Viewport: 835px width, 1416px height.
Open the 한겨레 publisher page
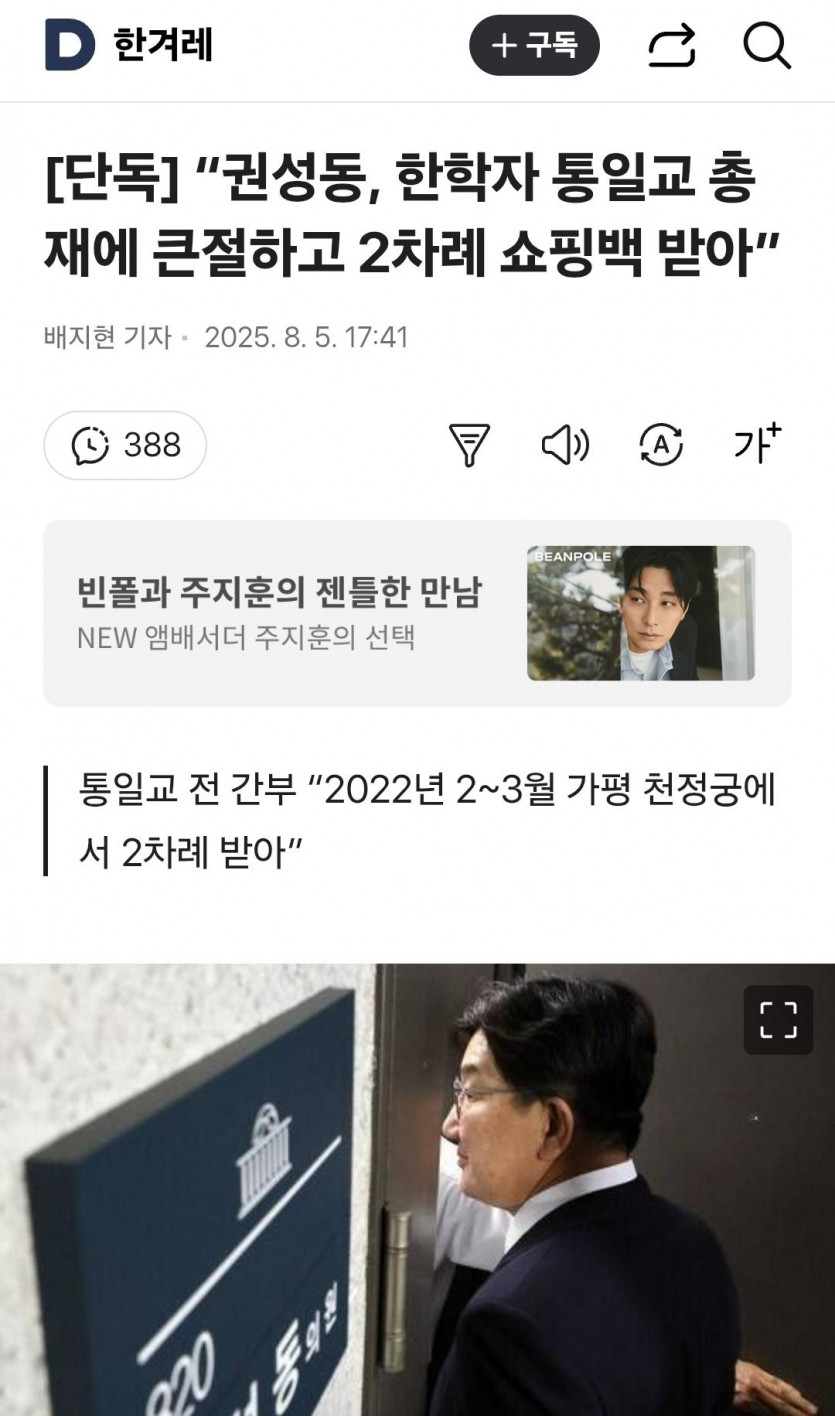pyautogui.click(x=163, y=45)
